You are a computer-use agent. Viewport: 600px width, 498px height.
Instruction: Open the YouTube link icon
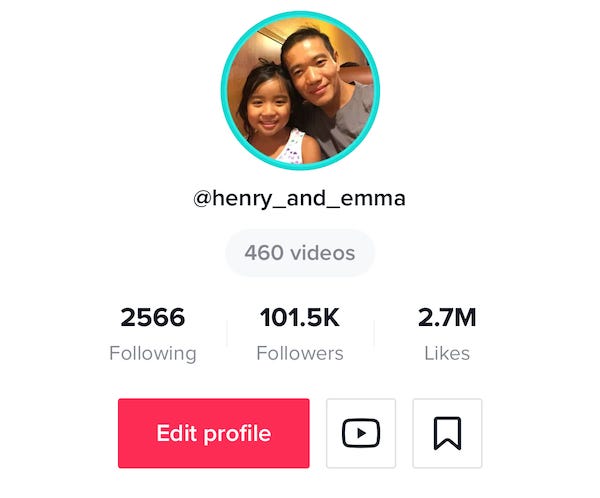(x=361, y=433)
